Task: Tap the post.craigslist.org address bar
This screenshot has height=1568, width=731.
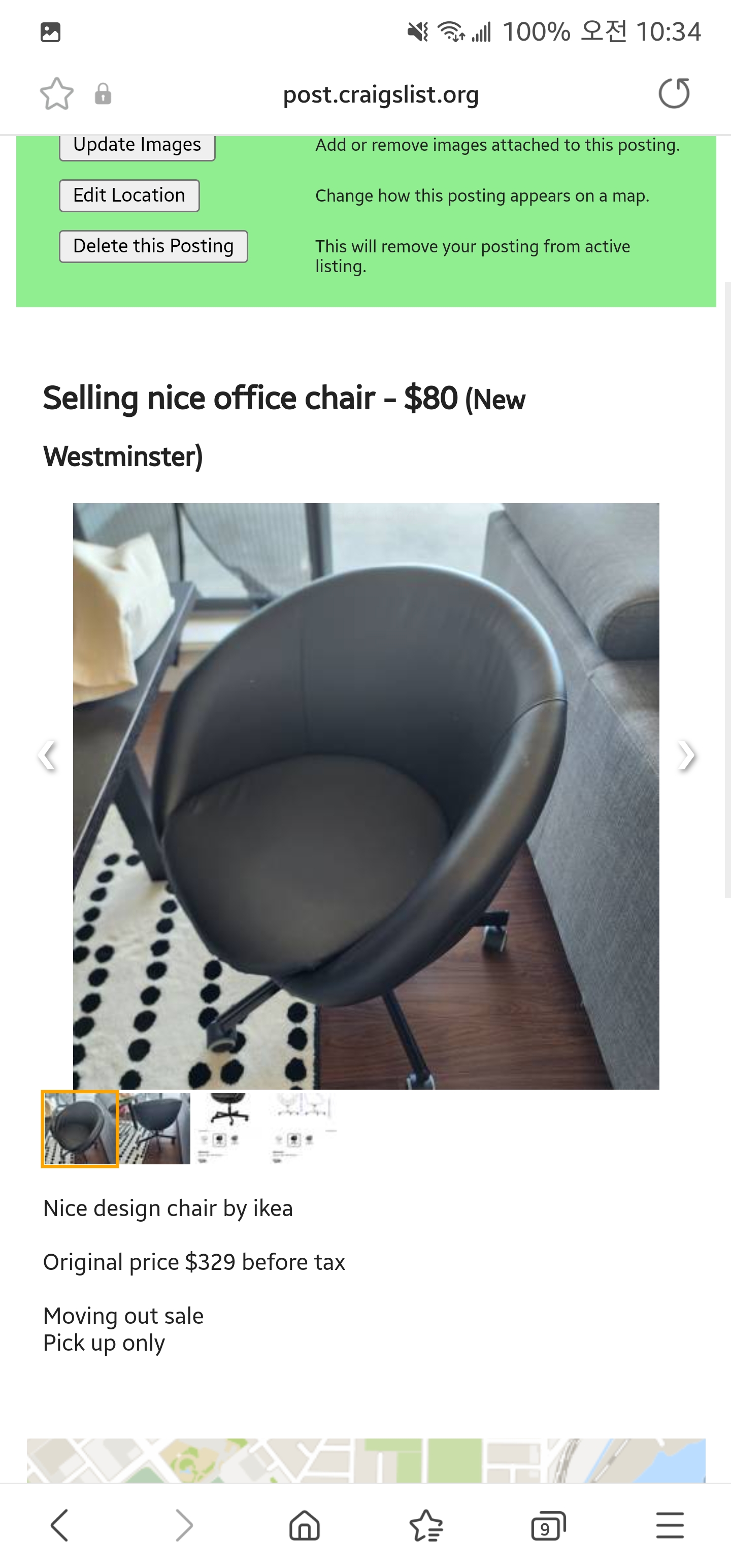Action: coord(381,94)
